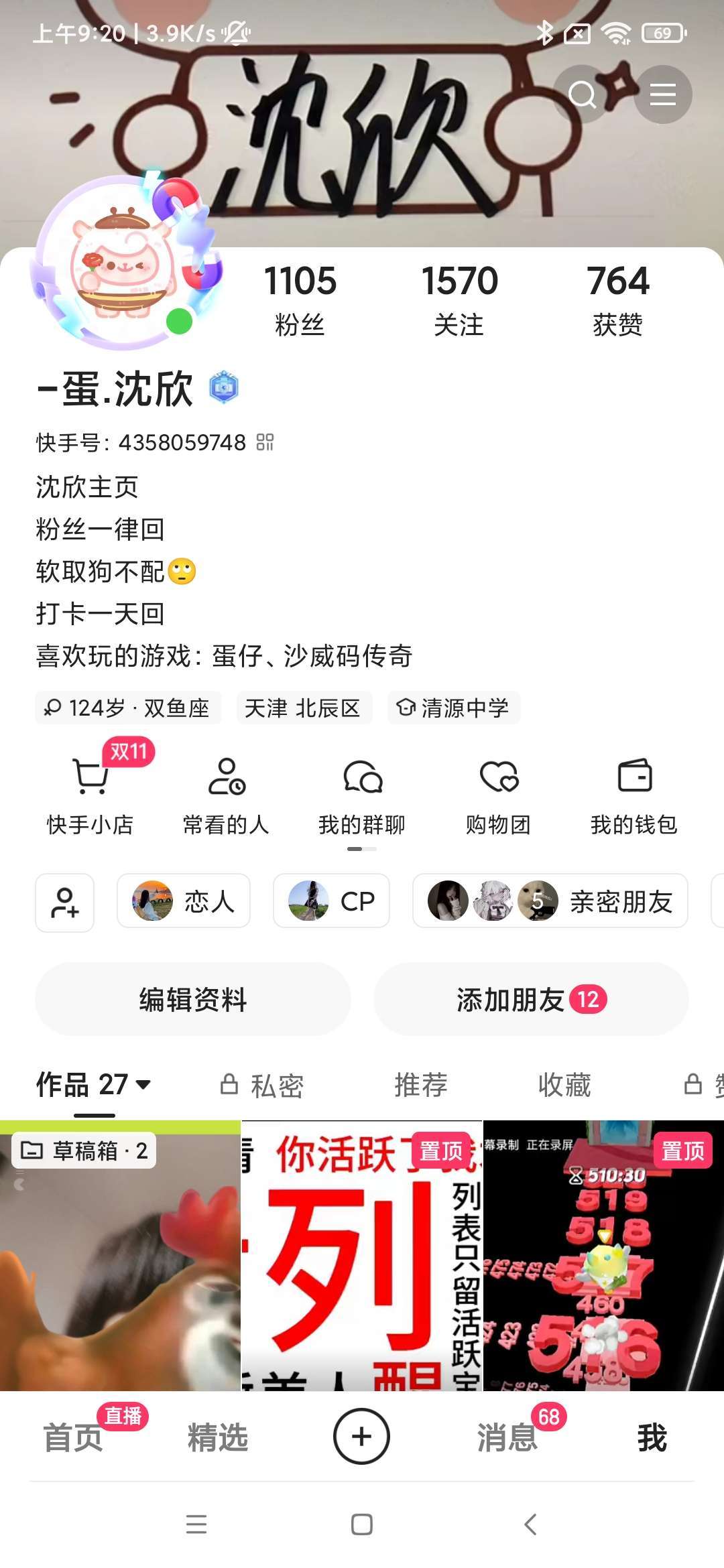This screenshot has width=724, height=1568.
Task: Tap the plus button to create
Action: 362,1436
